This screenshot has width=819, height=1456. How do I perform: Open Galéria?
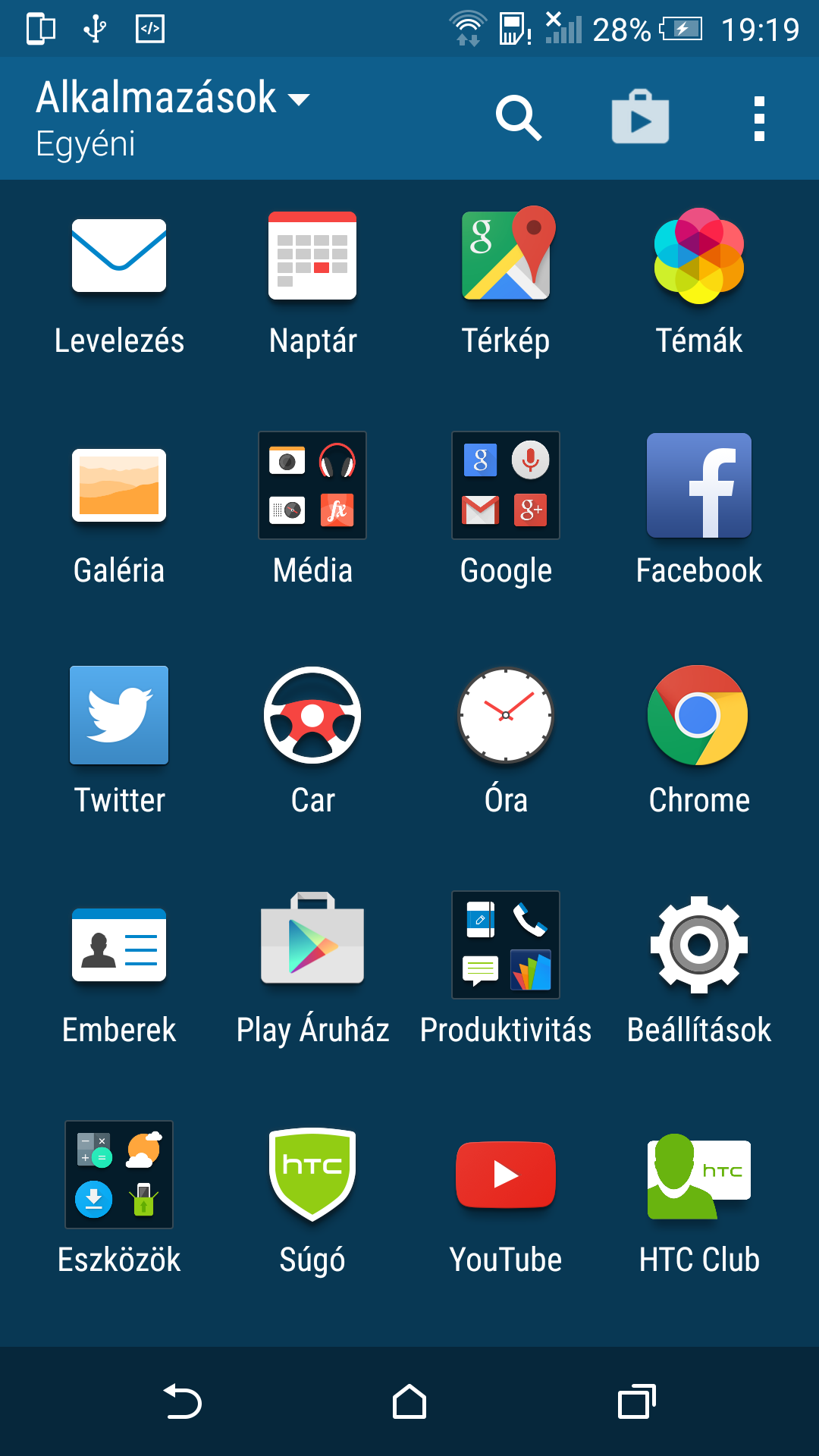(x=119, y=485)
